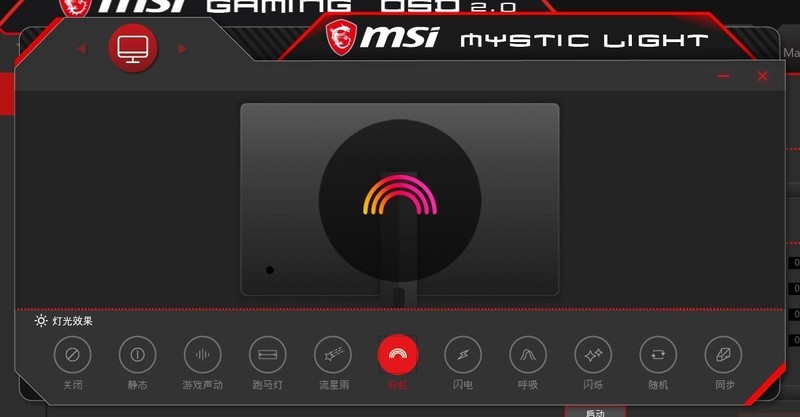This screenshot has height=417, width=800.
Task: Go to next device with right arrow
Action: click(182, 48)
